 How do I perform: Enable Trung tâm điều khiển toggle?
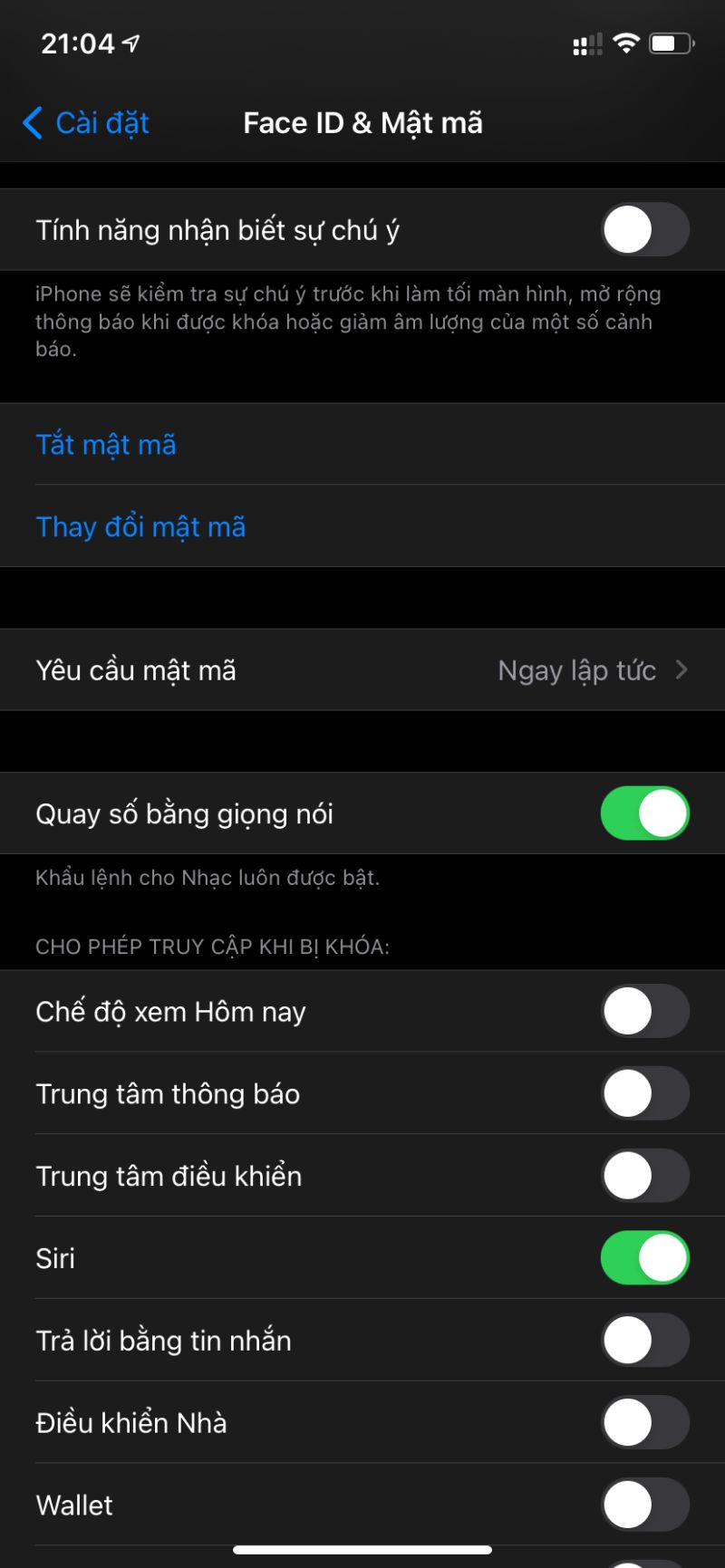pos(644,1175)
